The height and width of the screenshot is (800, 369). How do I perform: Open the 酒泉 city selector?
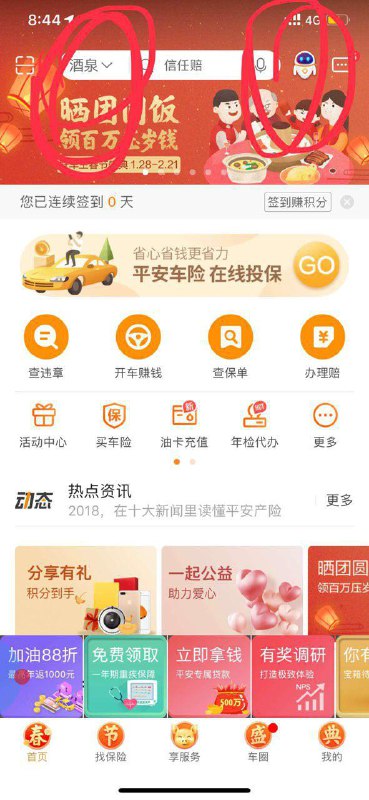pos(90,65)
